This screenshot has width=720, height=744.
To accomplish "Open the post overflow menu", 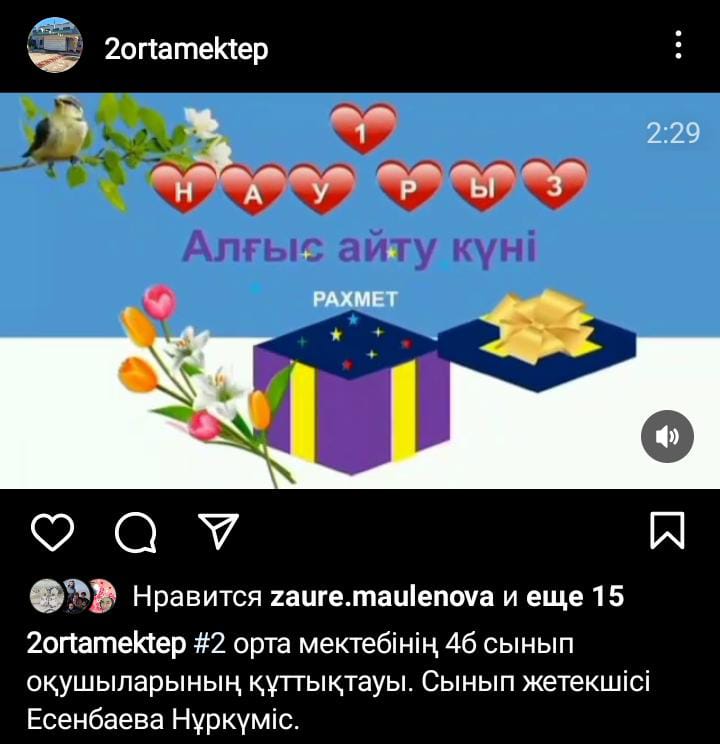I will [x=678, y=46].
